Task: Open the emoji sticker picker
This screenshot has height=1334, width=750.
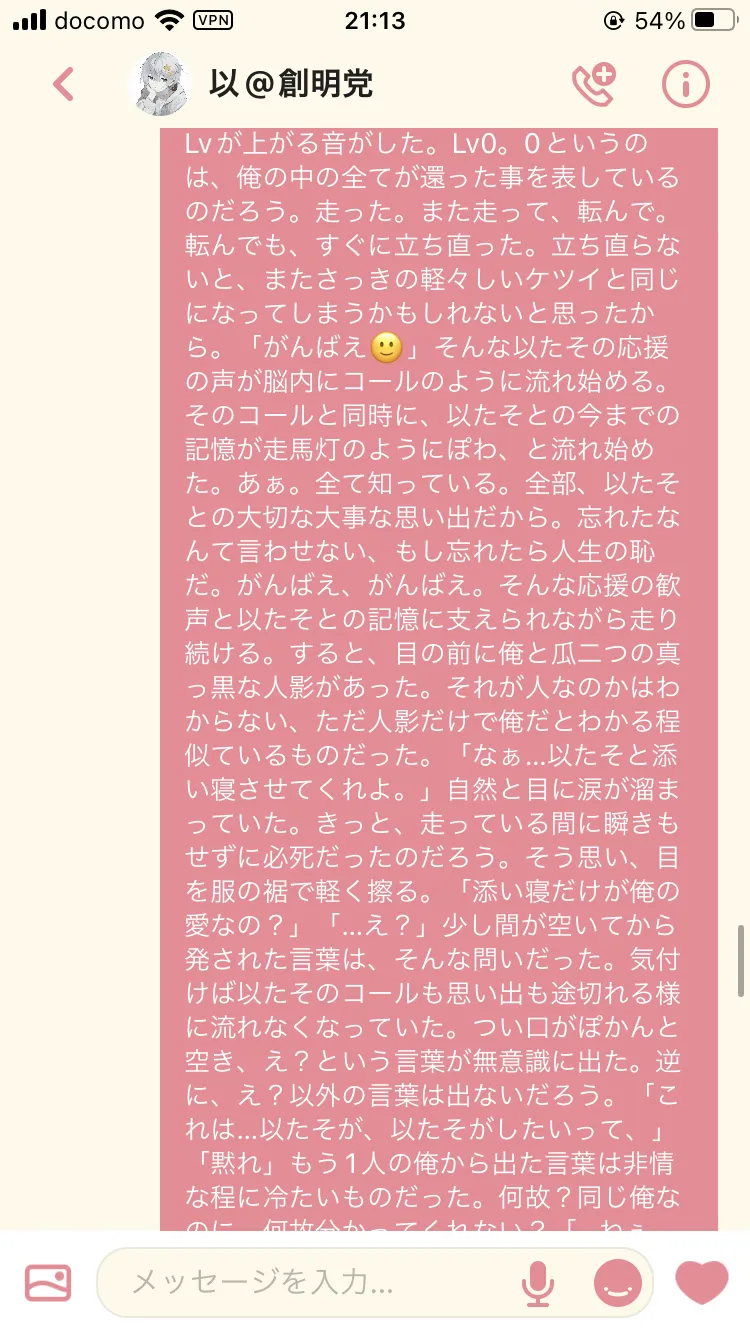Action: pyautogui.click(x=618, y=1283)
